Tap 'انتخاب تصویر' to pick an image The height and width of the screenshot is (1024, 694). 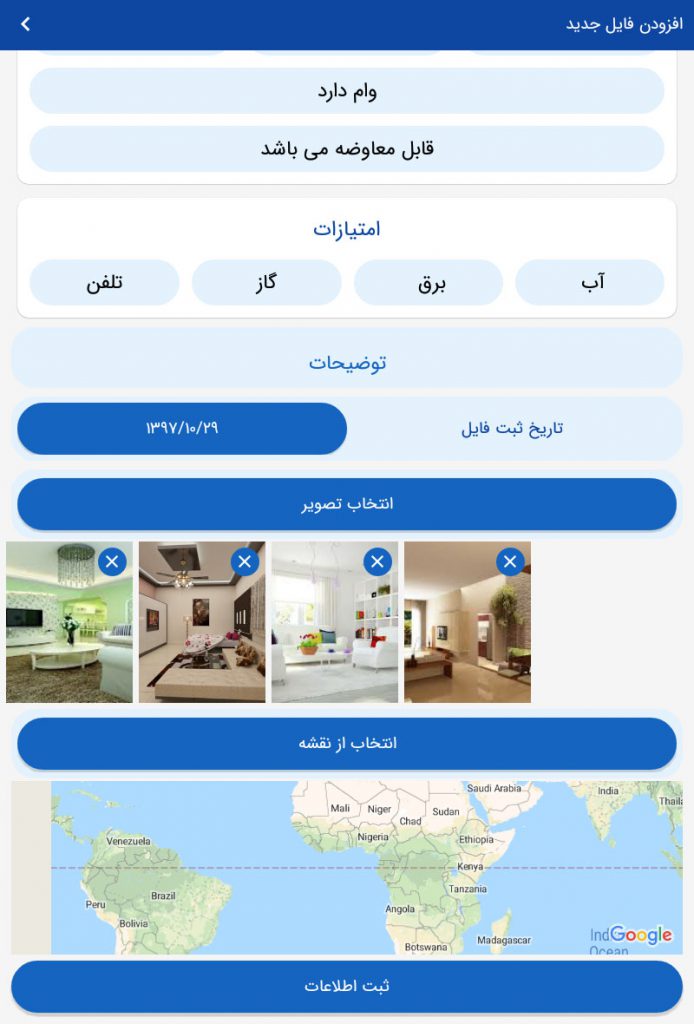pos(347,504)
